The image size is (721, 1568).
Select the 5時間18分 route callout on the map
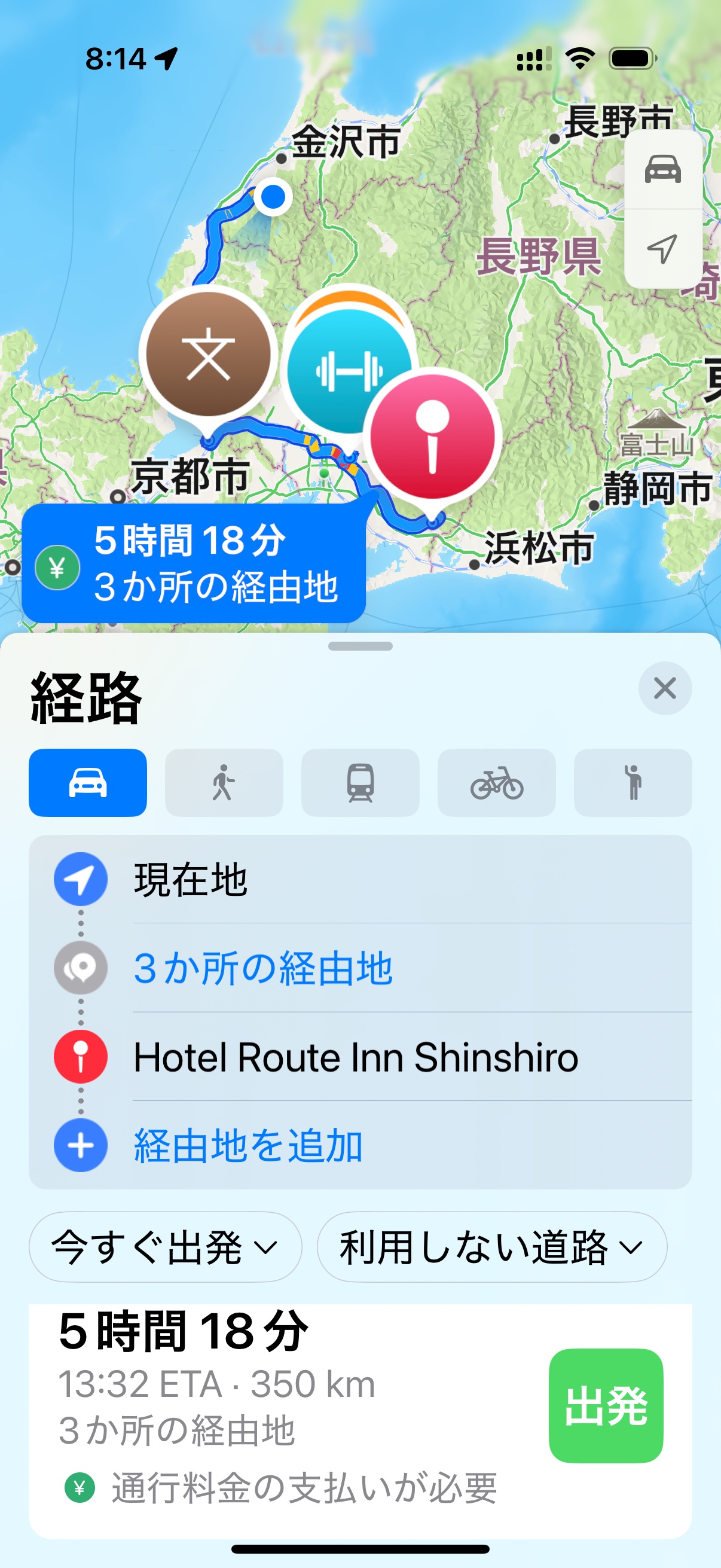194,563
